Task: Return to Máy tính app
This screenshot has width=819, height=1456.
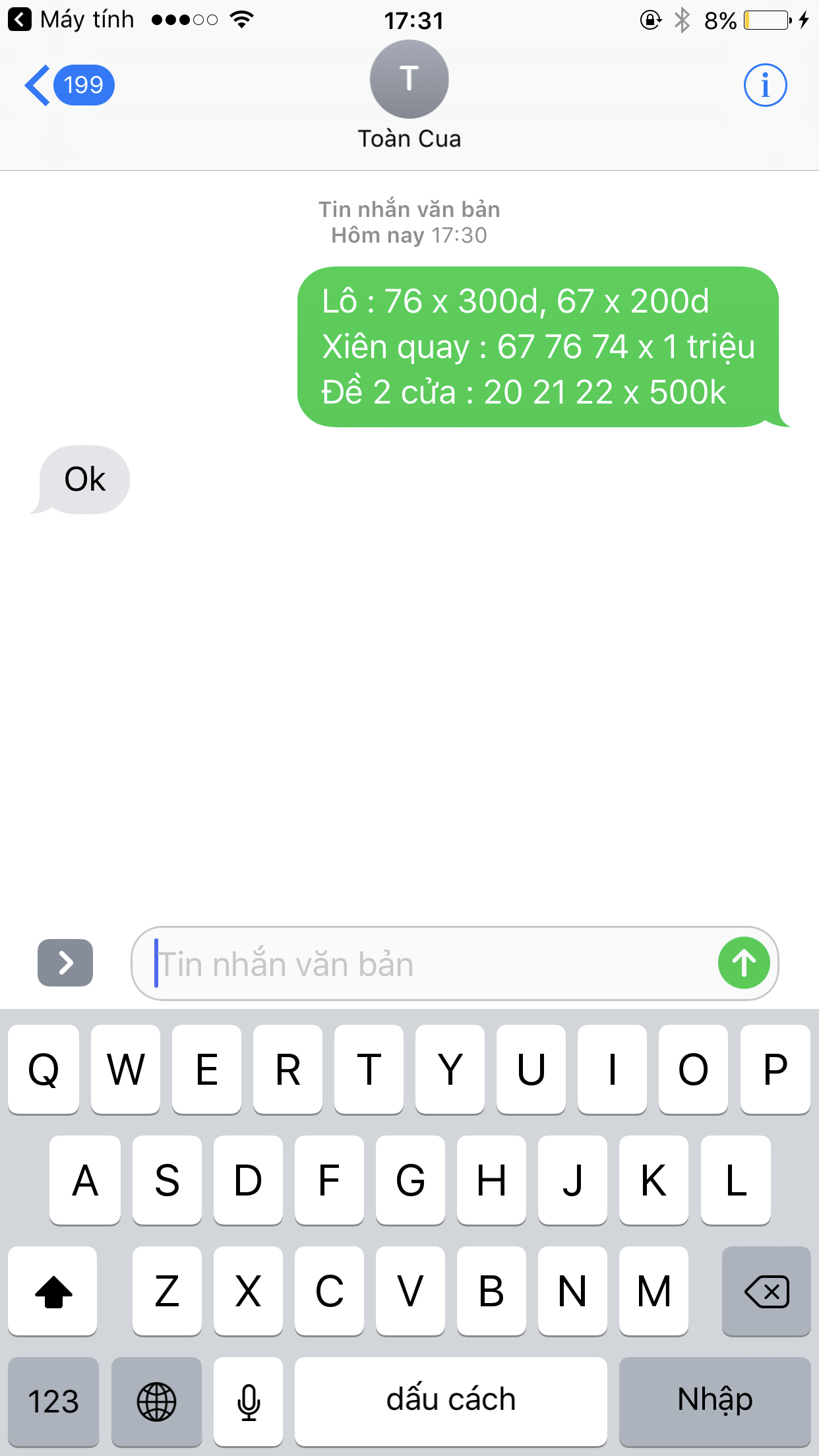Action: click(71, 20)
